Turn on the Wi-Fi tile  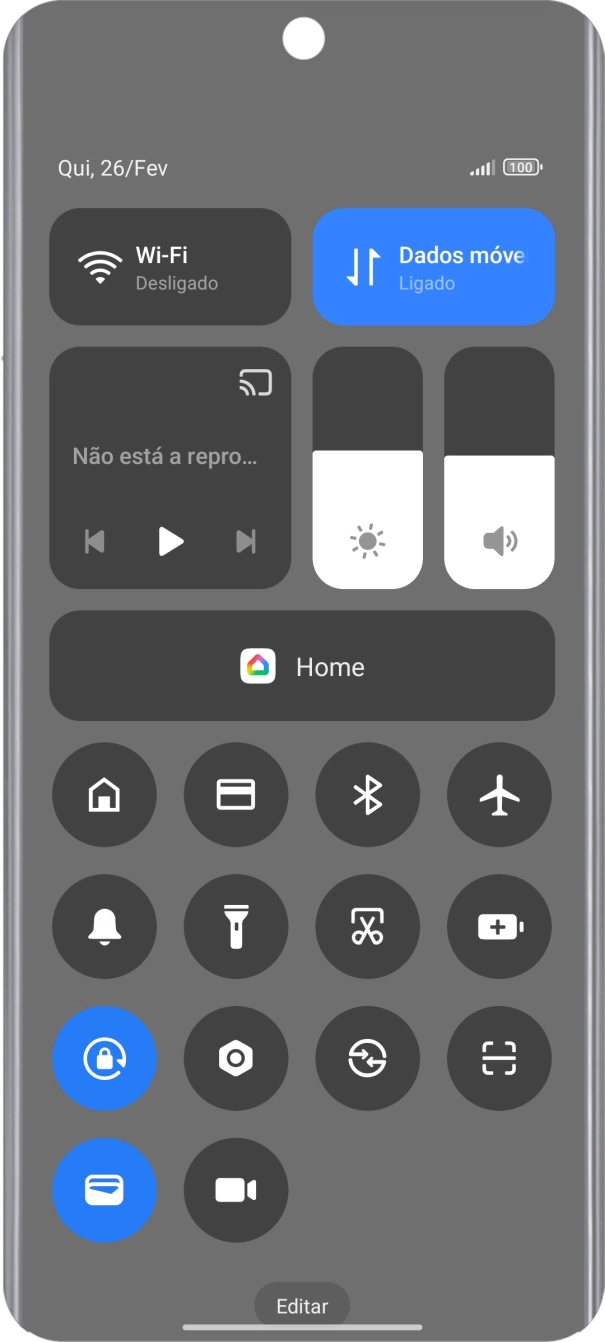point(169,267)
